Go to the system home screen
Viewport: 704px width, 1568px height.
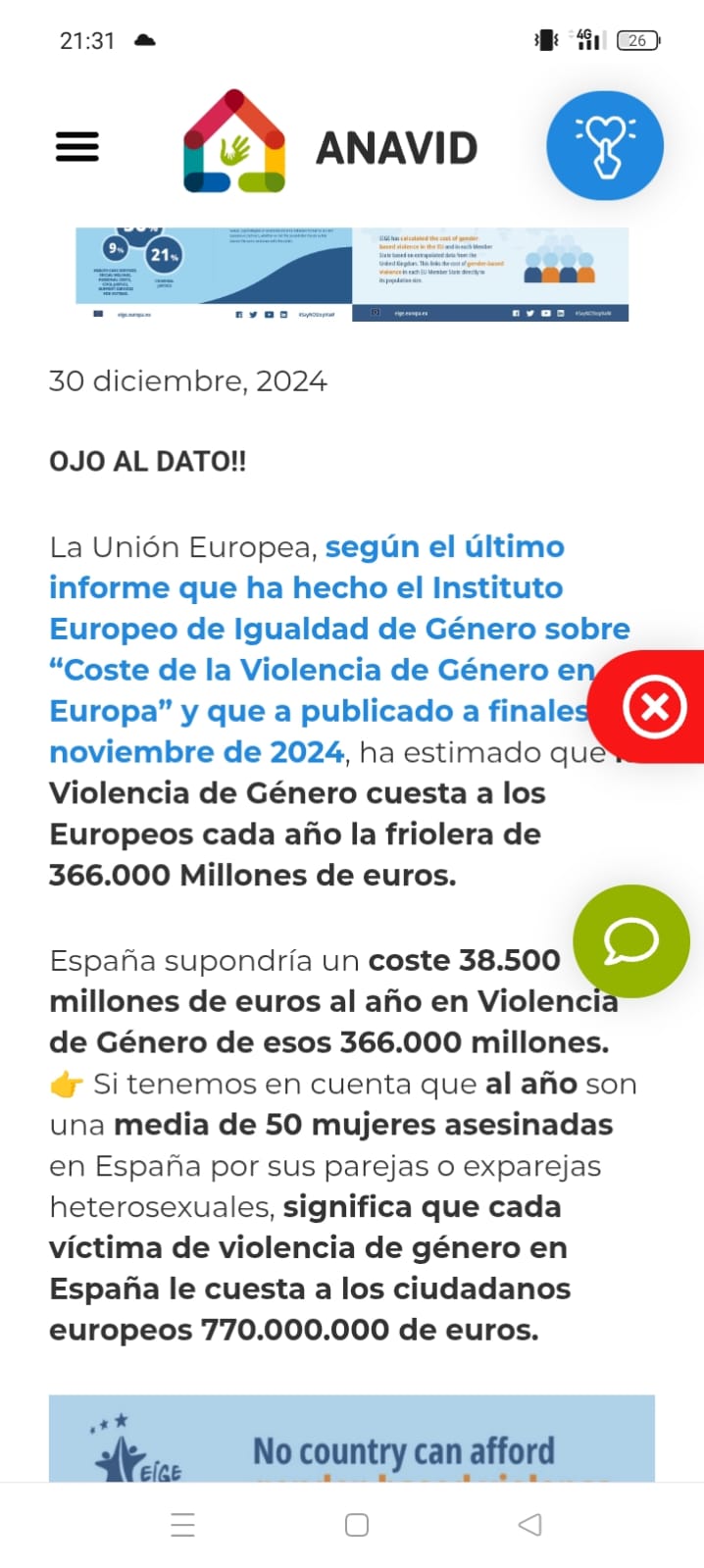(x=357, y=1524)
